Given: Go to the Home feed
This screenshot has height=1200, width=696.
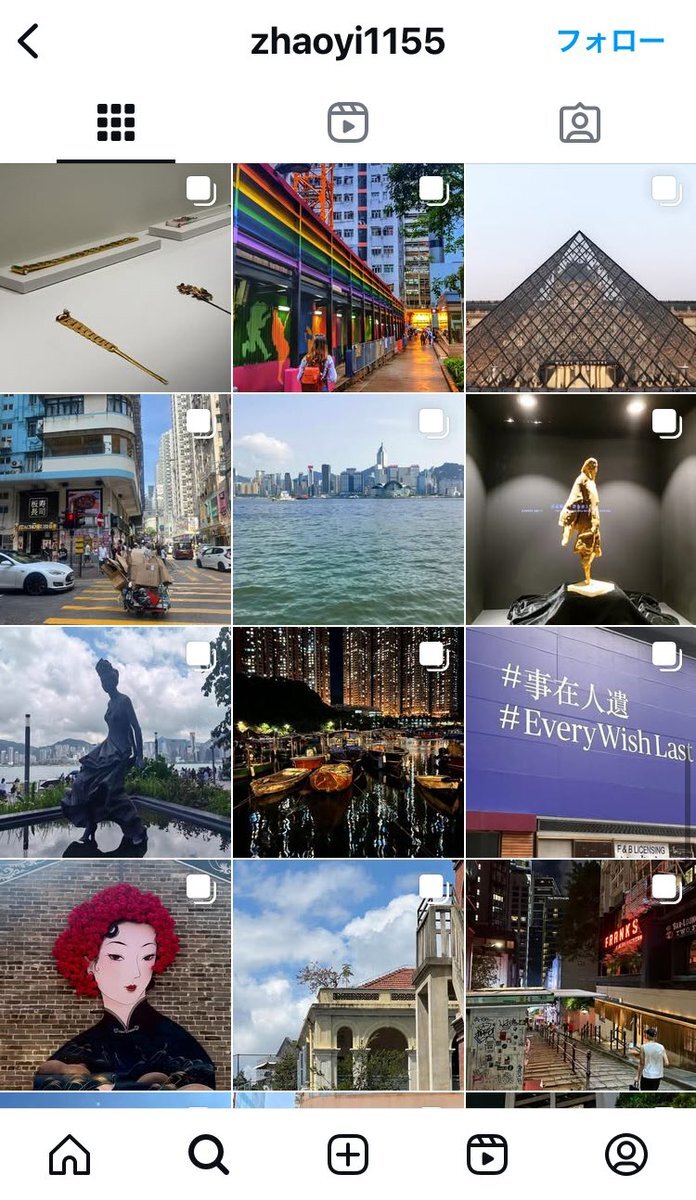Looking at the screenshot, I should click(69, 1155).
